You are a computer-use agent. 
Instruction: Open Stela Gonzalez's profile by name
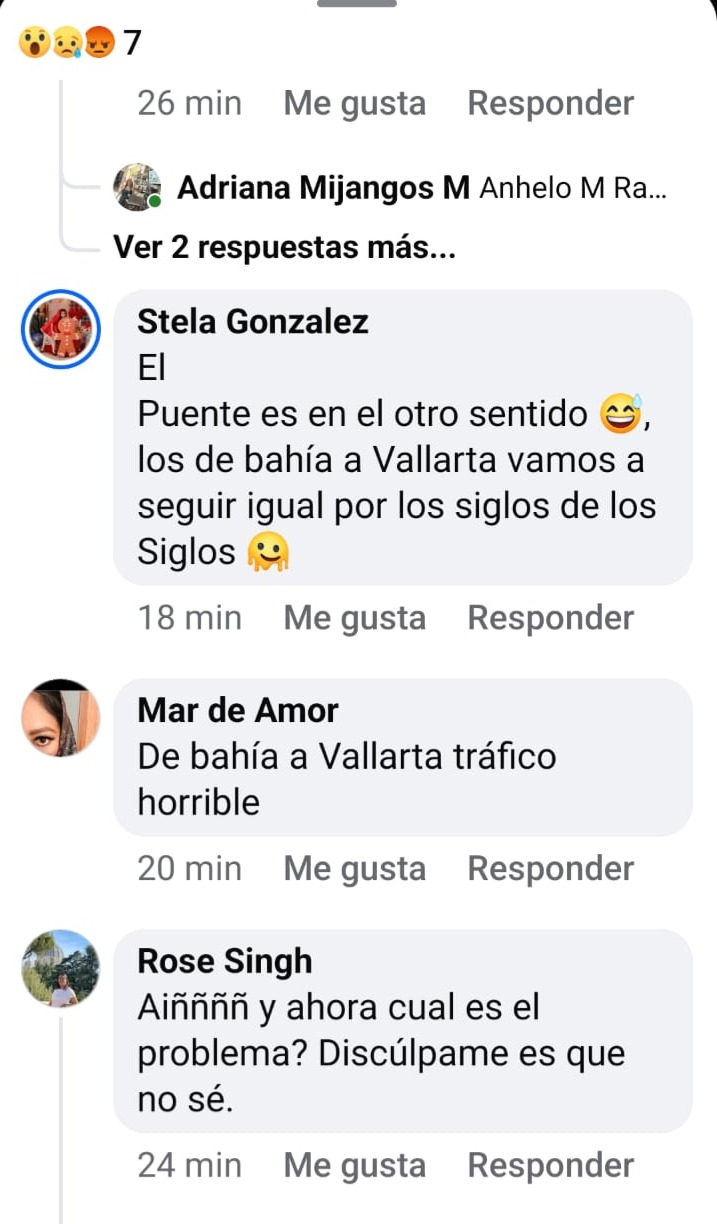252,321
